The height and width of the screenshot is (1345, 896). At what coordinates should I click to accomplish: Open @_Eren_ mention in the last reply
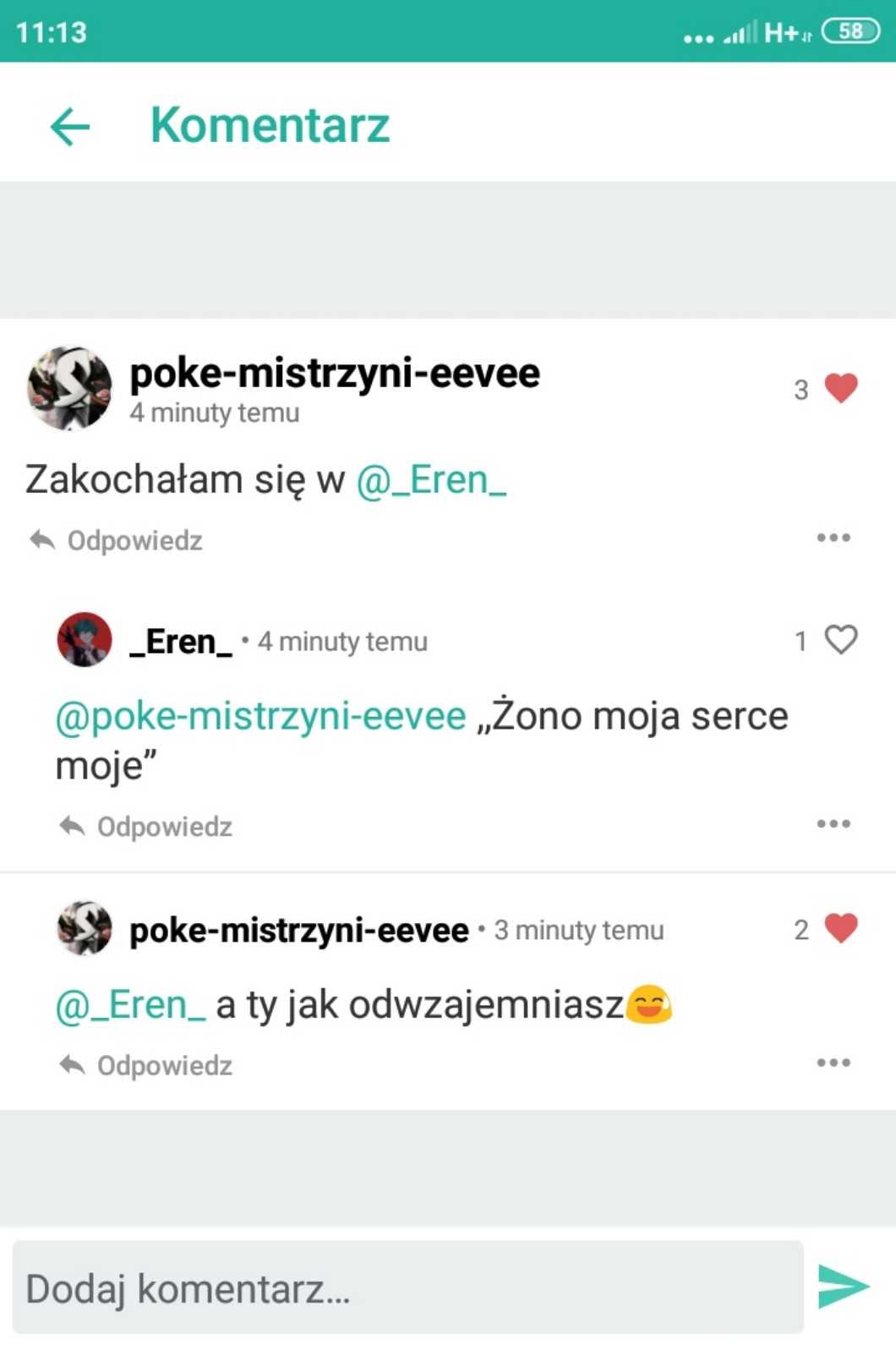point(130,1005)
